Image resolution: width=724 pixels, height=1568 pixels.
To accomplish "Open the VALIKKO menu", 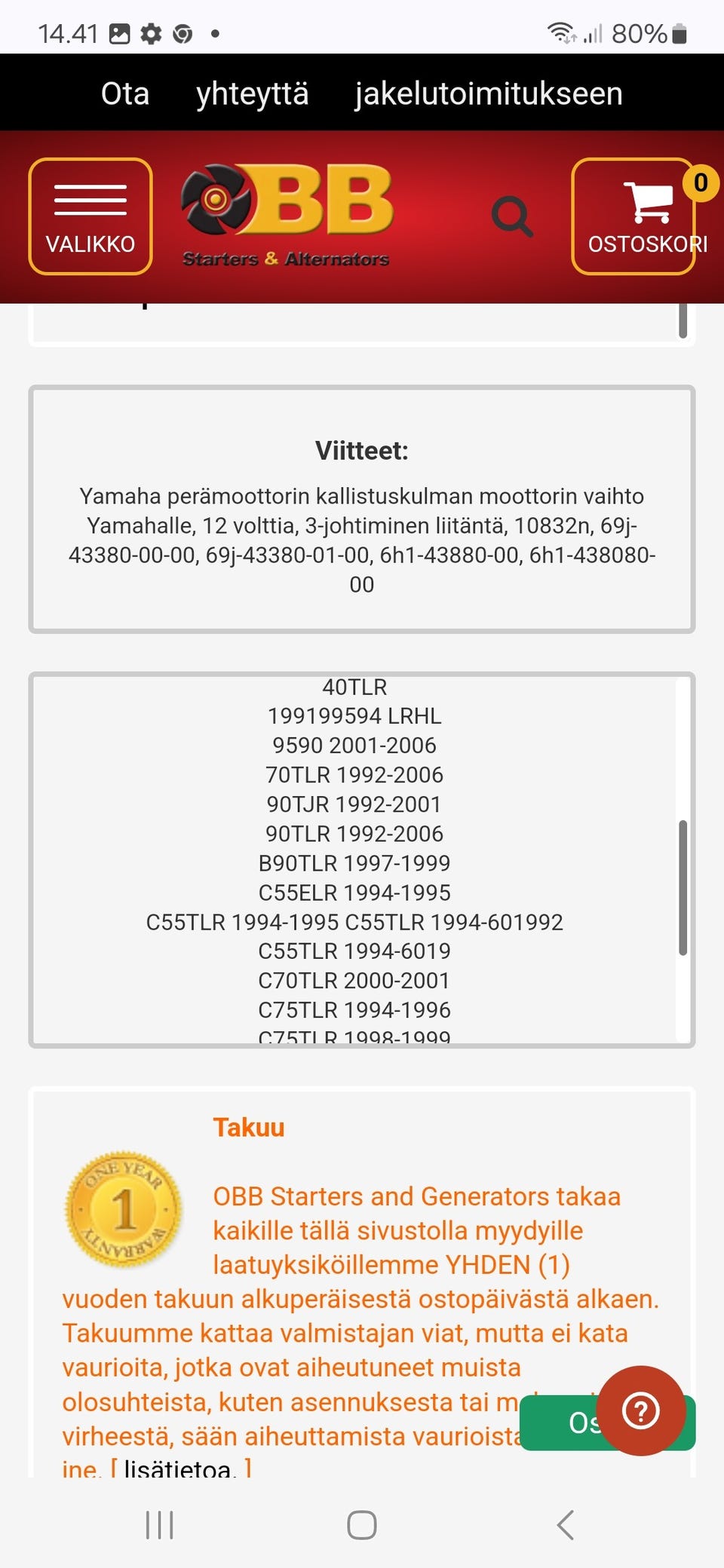I will pyautogui.click(x=90, y=216).
